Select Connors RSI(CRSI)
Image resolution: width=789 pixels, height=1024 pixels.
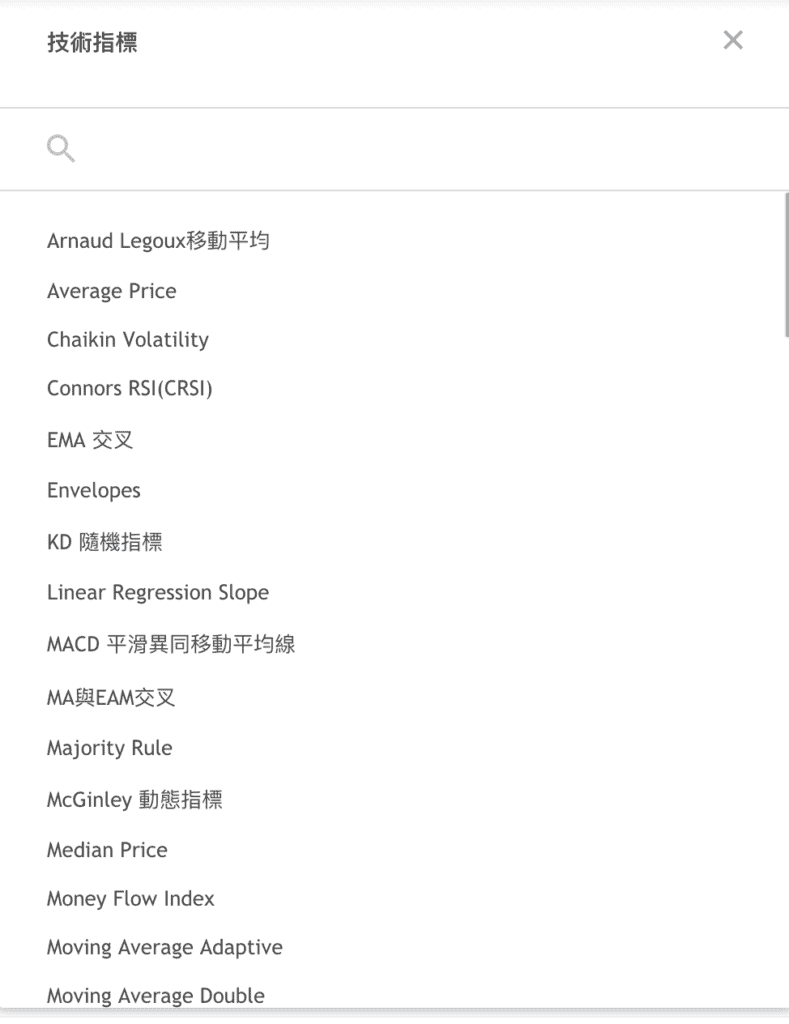pos(130,389)
